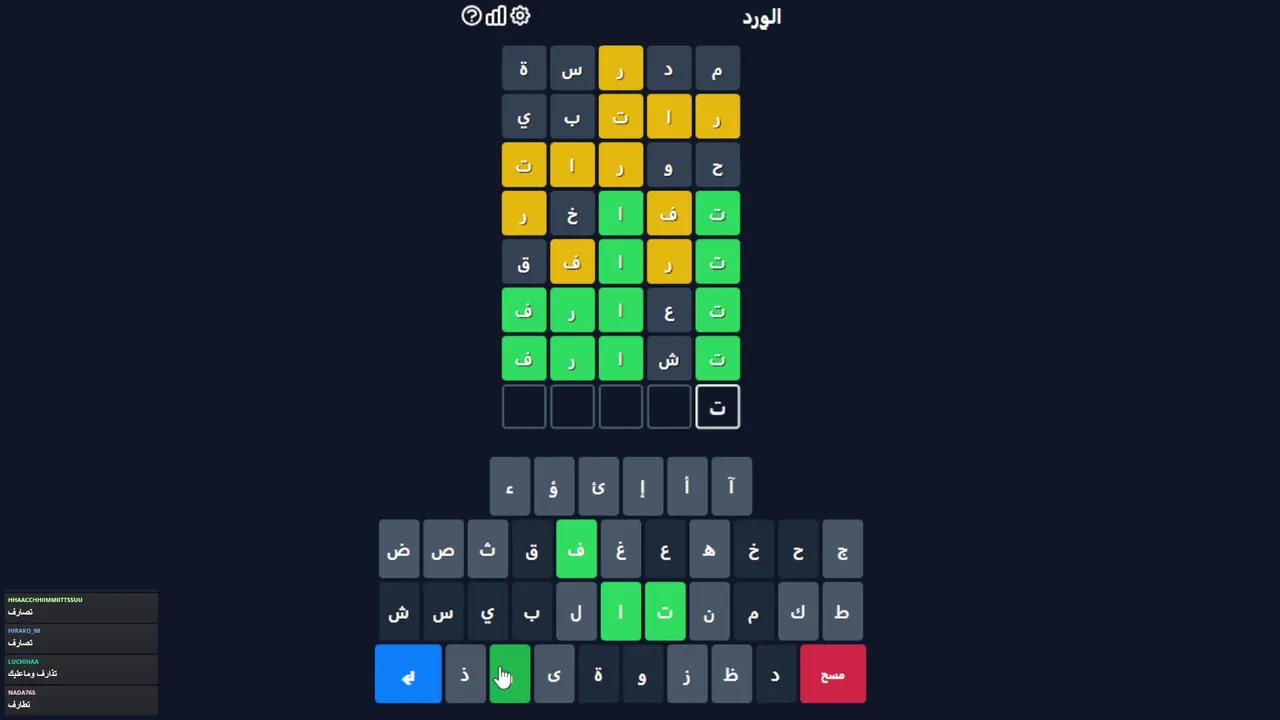Image resolution: width=1280 pixels, height=720 pixels.
Task: Type the ذ letter key
Action: click(465, 675)
